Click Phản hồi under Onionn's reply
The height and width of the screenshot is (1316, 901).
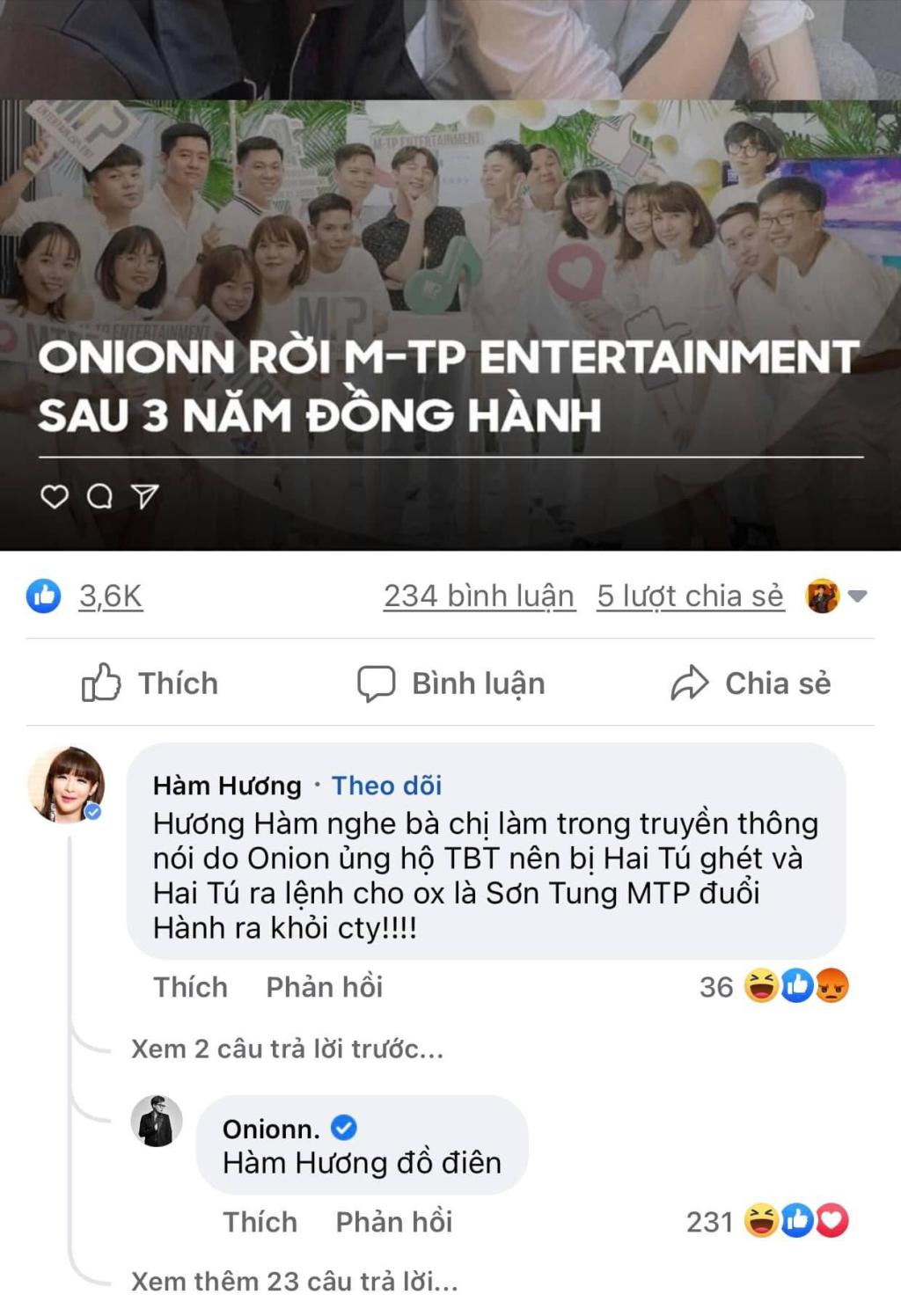(393, 1221)
